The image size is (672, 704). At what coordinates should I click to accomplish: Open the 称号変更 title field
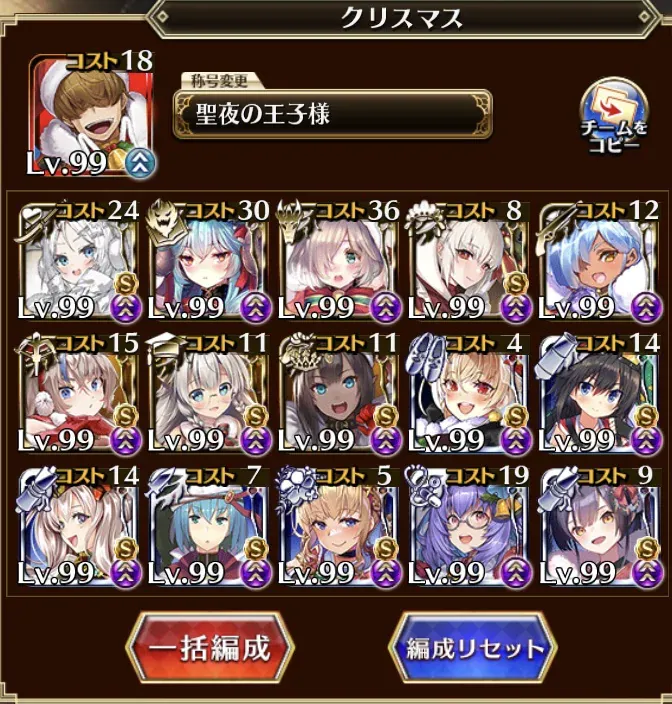click(x=331, y=114)
